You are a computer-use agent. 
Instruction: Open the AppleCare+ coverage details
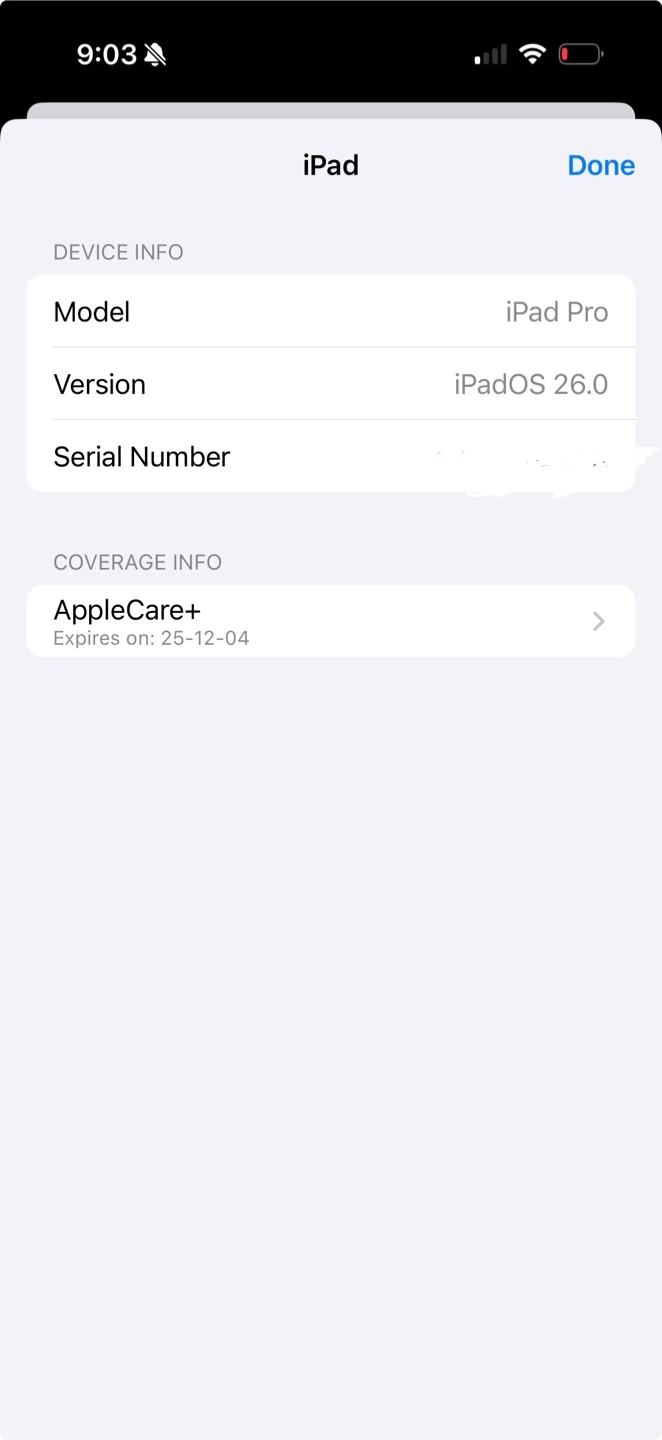[x=331, y=621]
